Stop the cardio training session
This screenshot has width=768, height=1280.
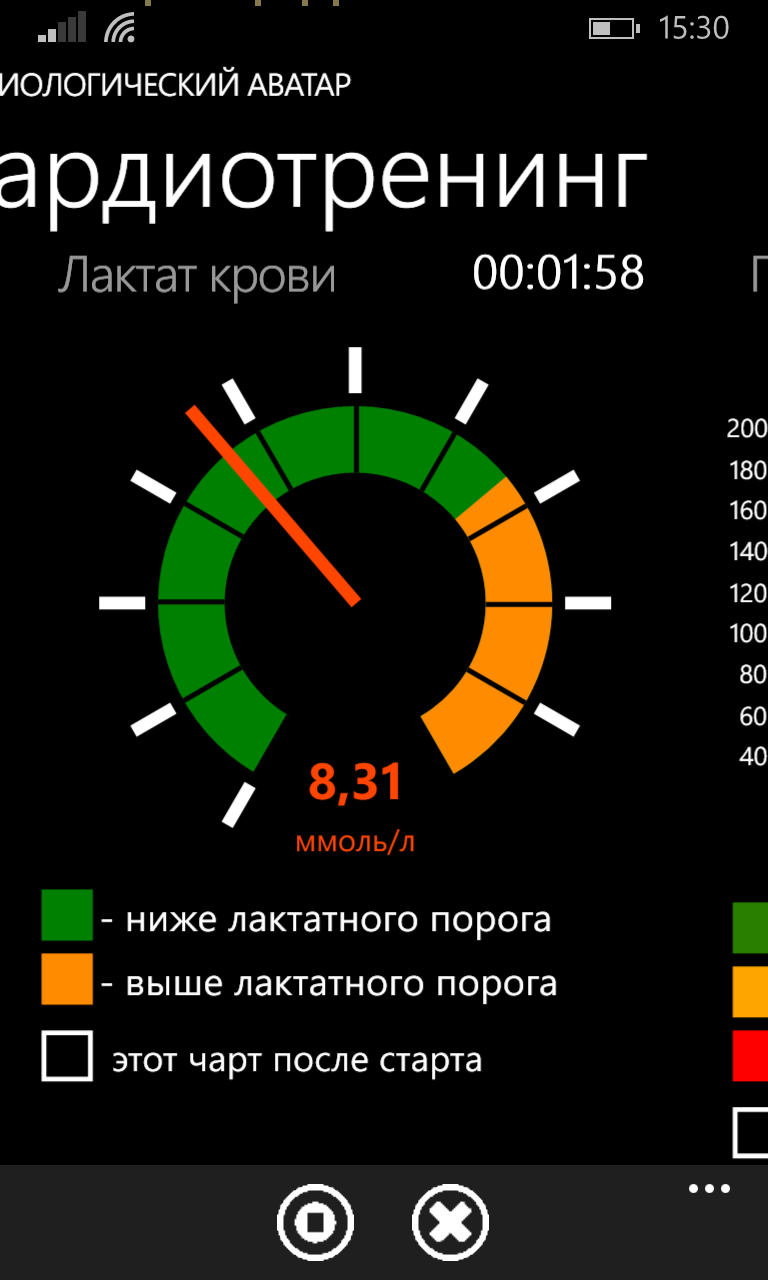tap(315, 1222)
